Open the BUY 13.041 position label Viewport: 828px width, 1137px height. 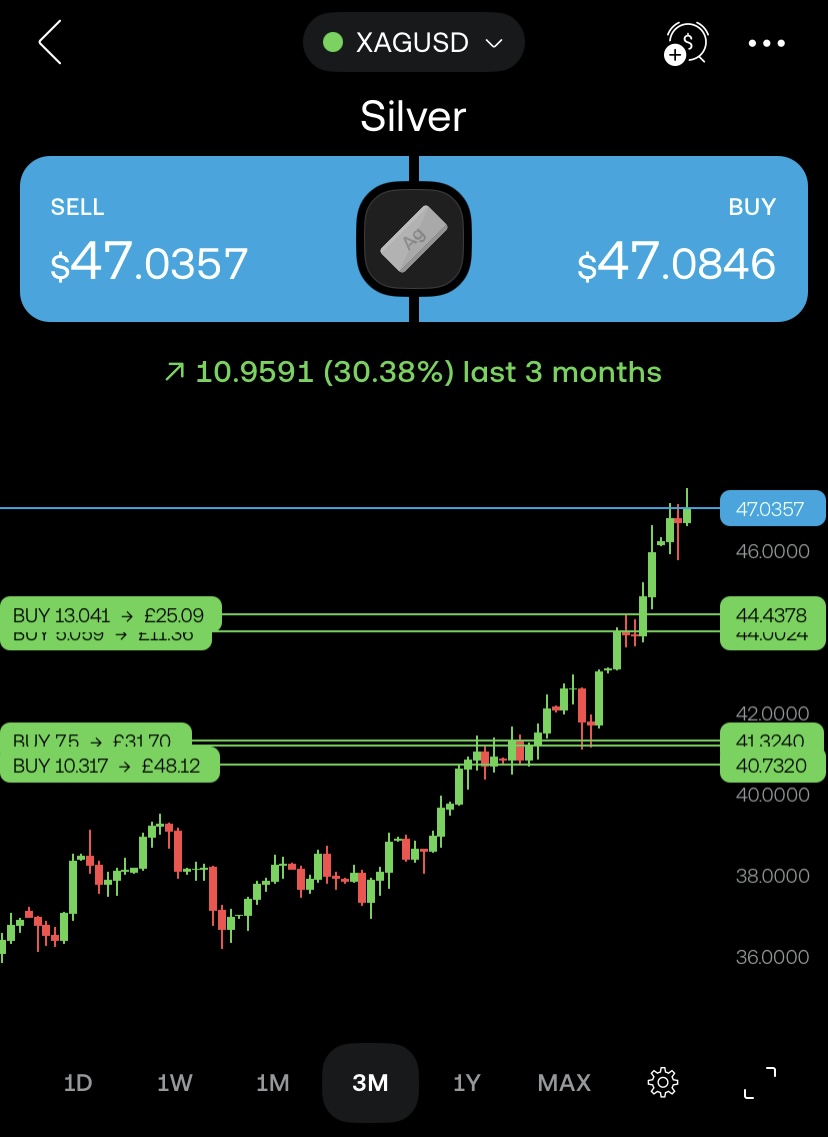109,614
